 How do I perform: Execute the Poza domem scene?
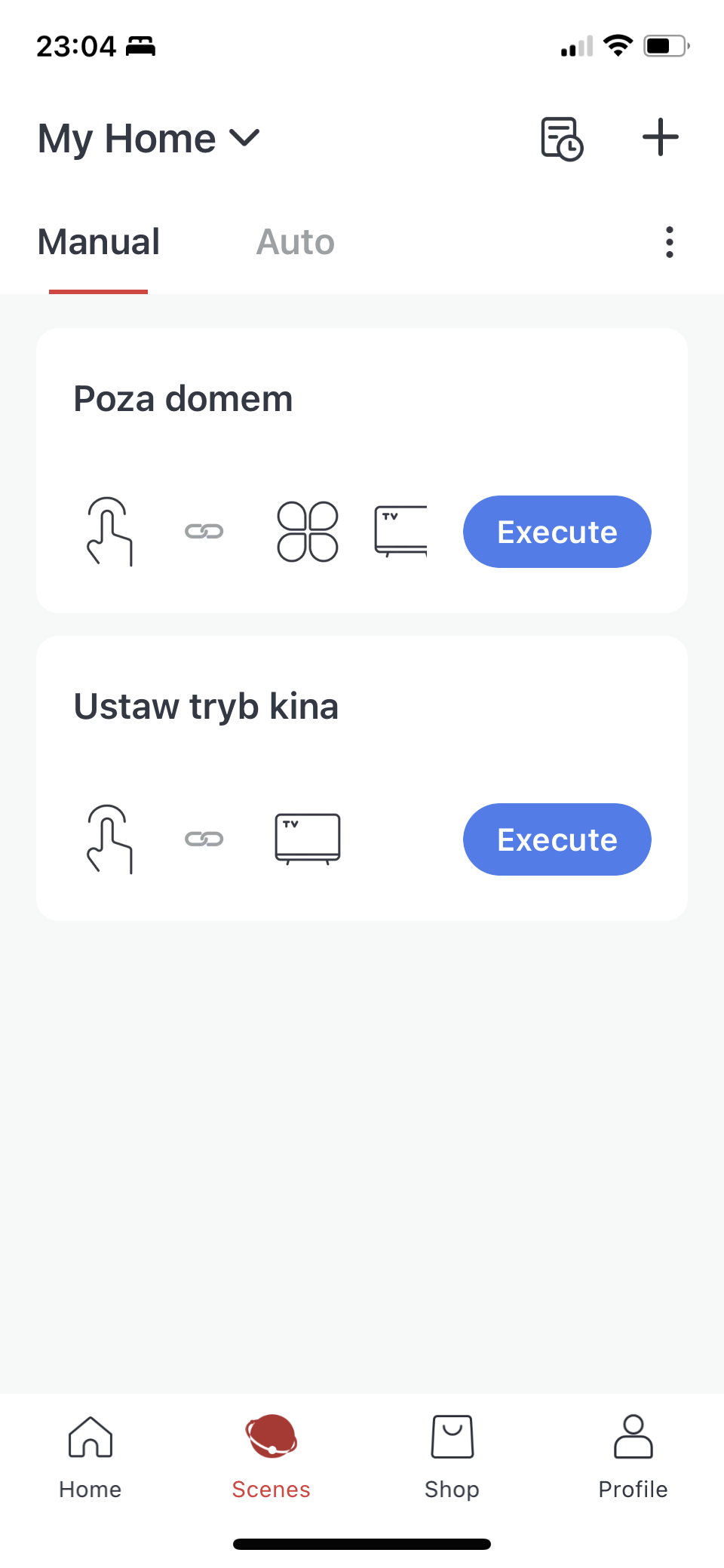tap(557, 532)
